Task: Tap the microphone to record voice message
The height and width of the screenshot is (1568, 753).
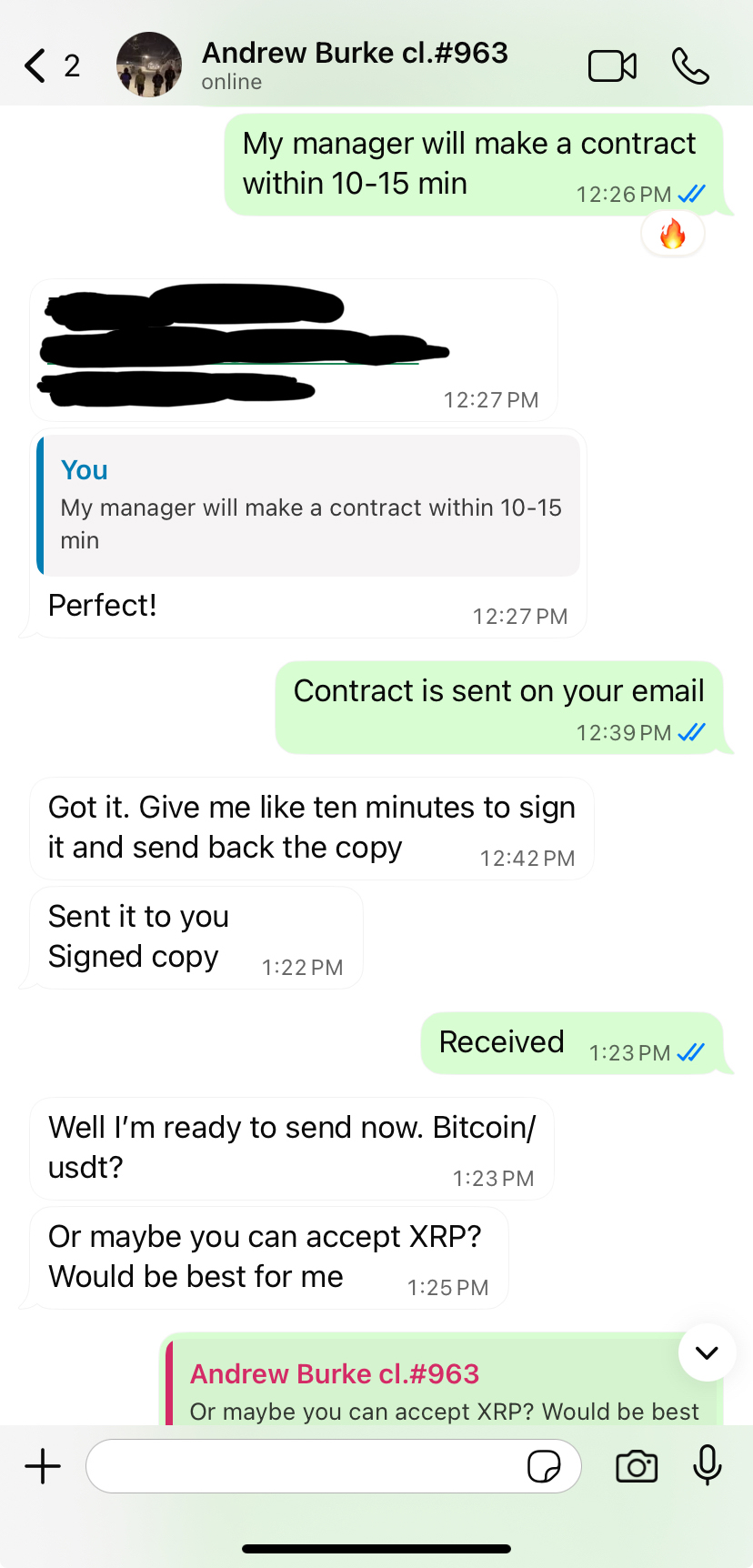Action: click(x=707, y=1466)
